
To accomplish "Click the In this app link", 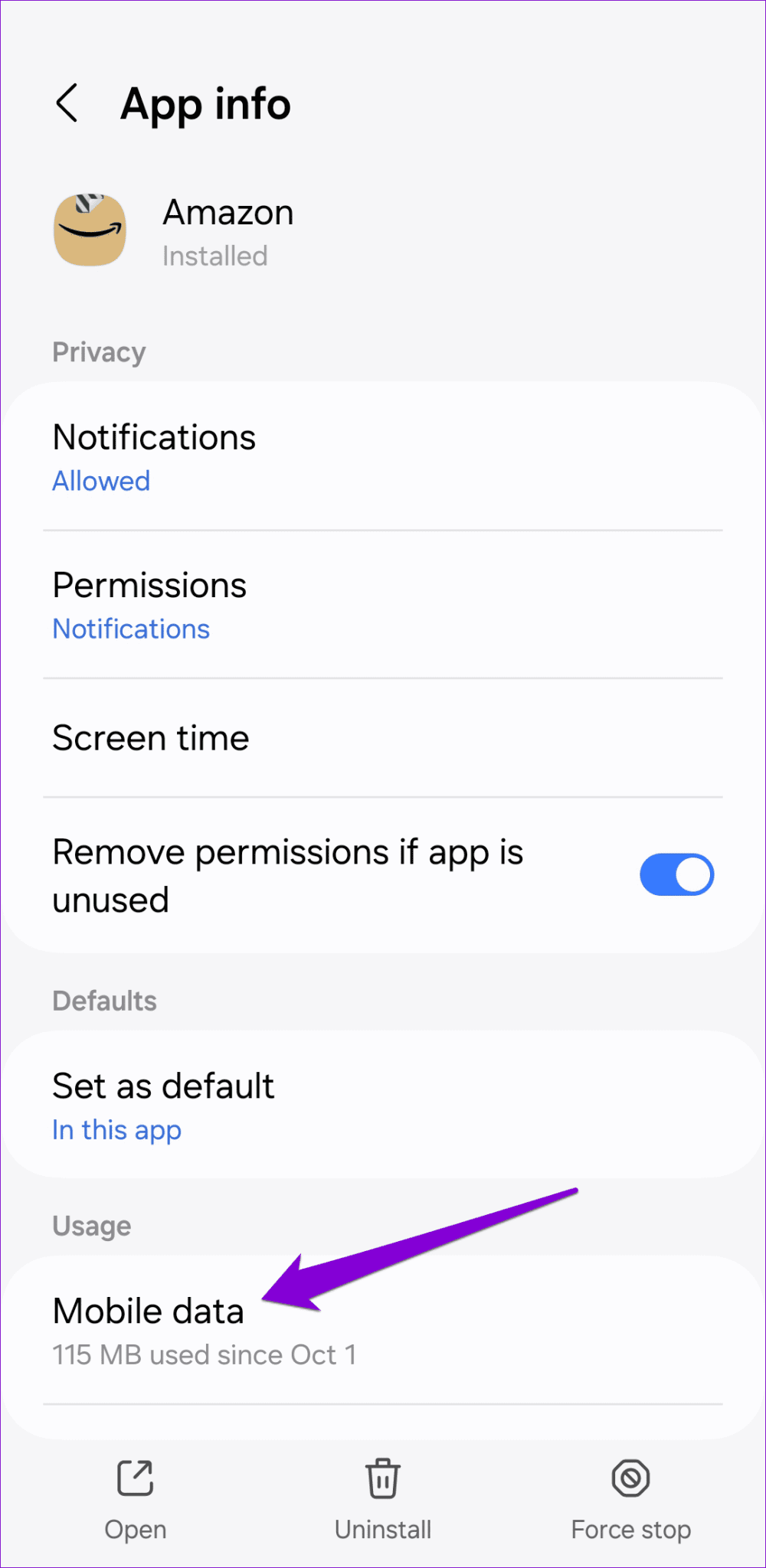I will 116,1129.
